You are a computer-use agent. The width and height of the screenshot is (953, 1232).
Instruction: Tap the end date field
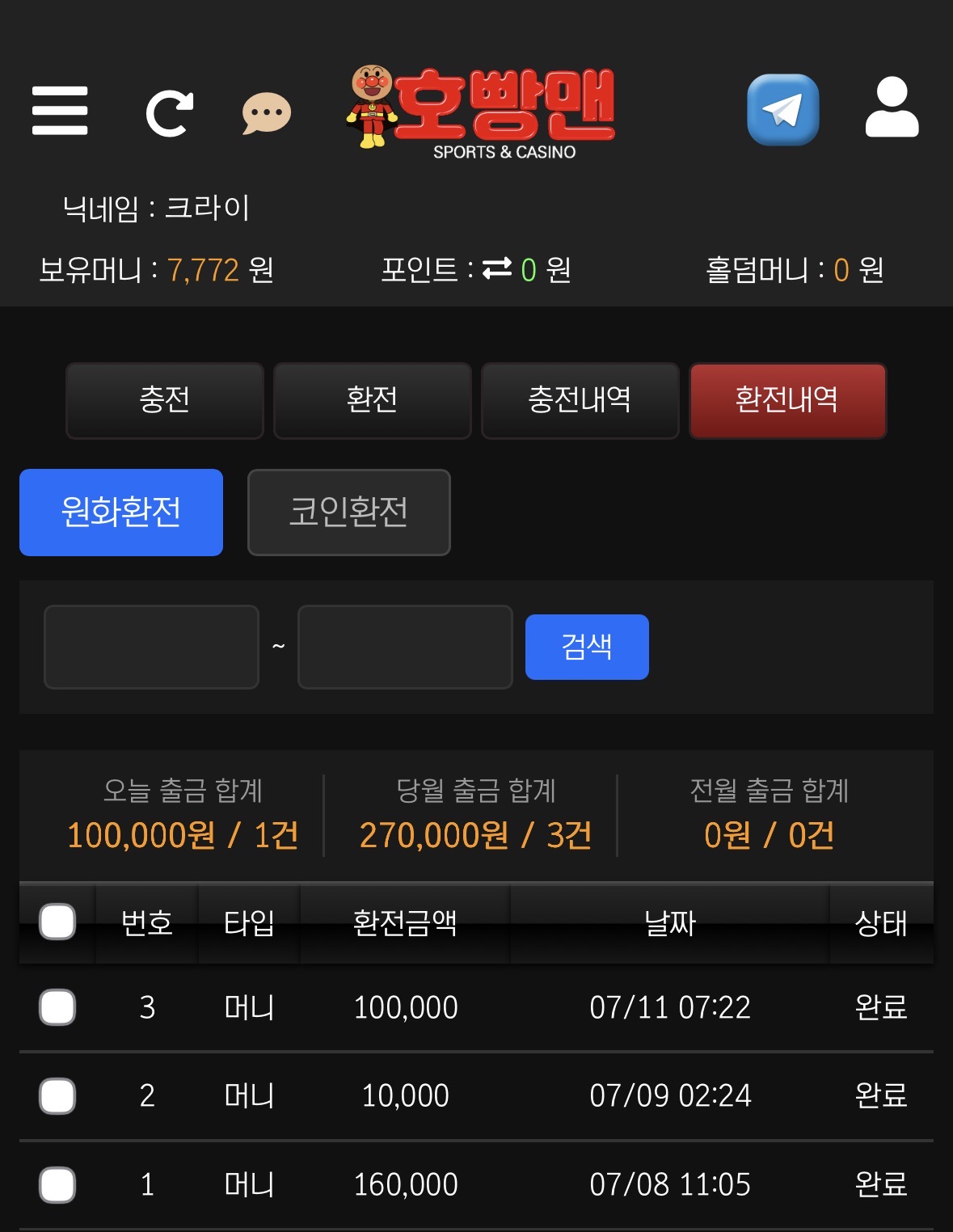click(406, 647)
